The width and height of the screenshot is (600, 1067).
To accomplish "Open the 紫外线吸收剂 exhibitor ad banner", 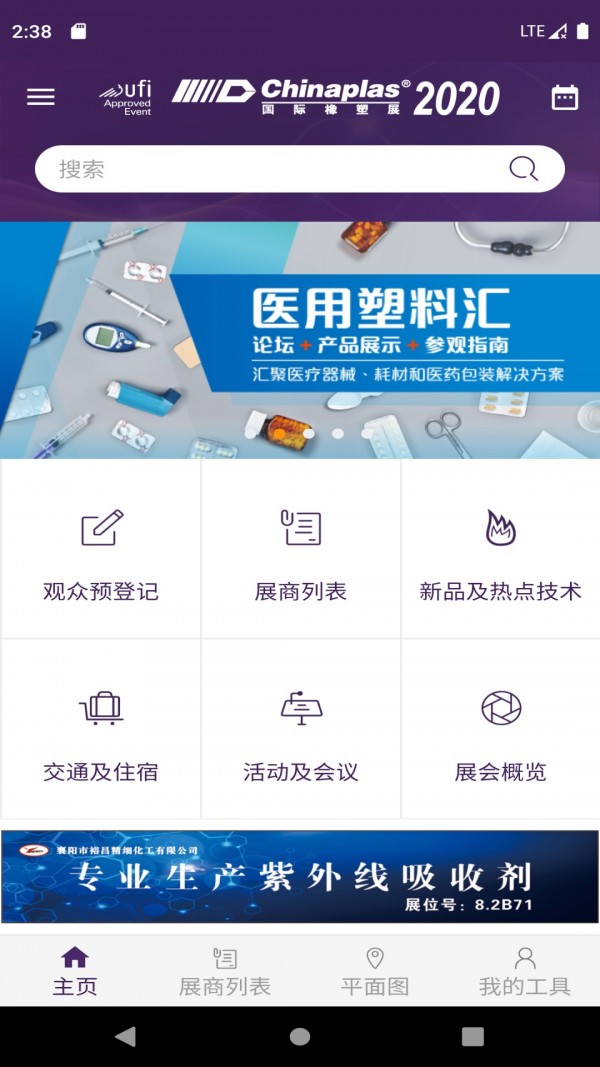I will [x=300, y=877].
